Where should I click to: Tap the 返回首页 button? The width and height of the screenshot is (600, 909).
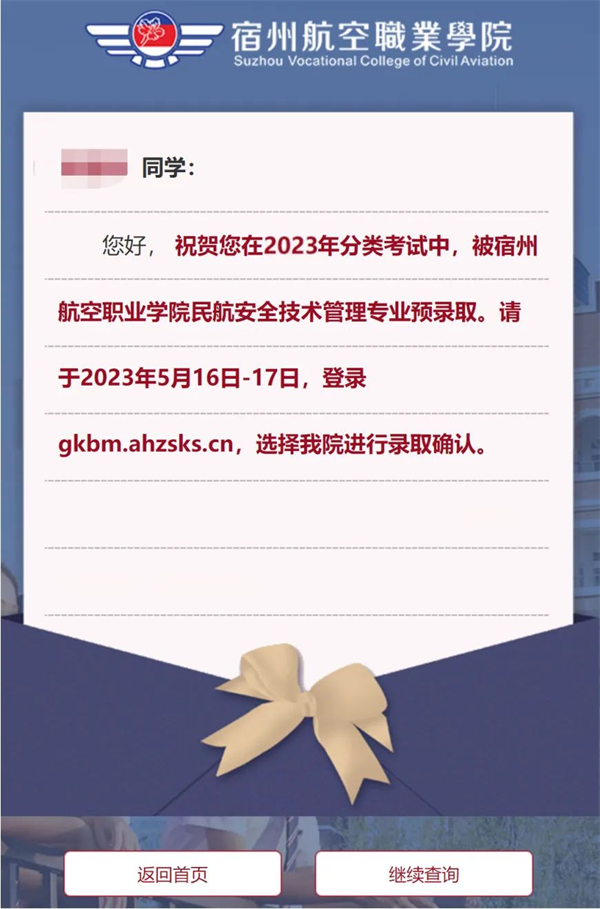tap(172, 874)
